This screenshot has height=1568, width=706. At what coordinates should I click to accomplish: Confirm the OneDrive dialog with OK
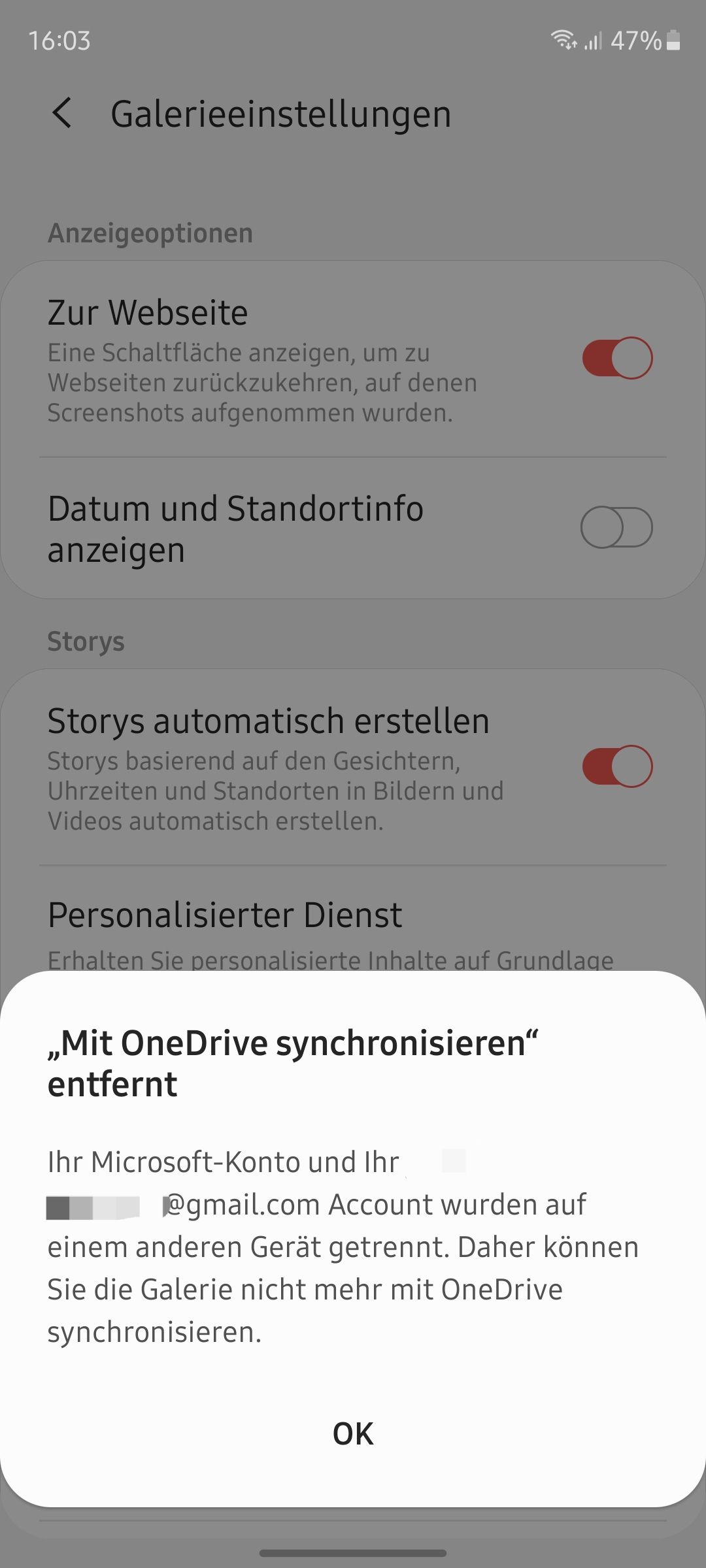[353, 1433]
